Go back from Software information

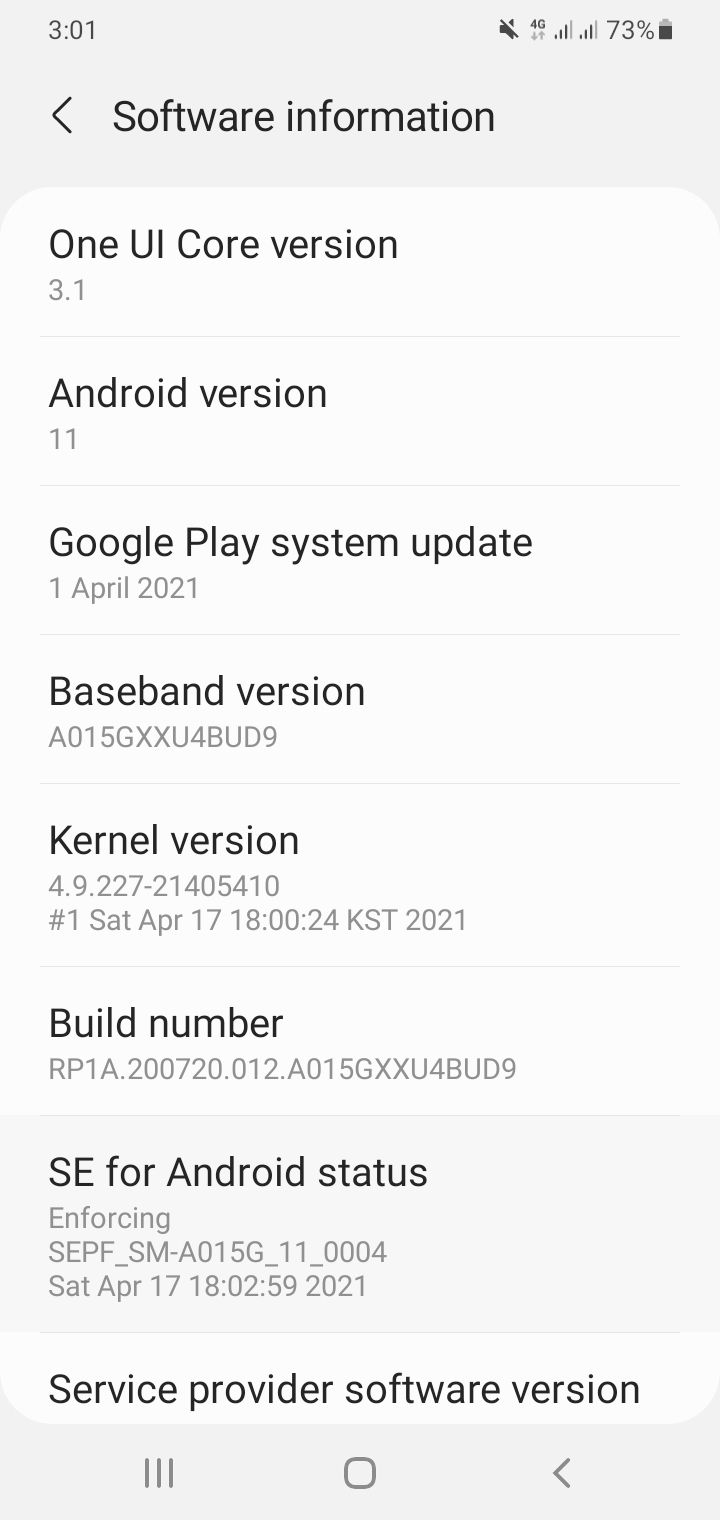[x=62, y=116]
